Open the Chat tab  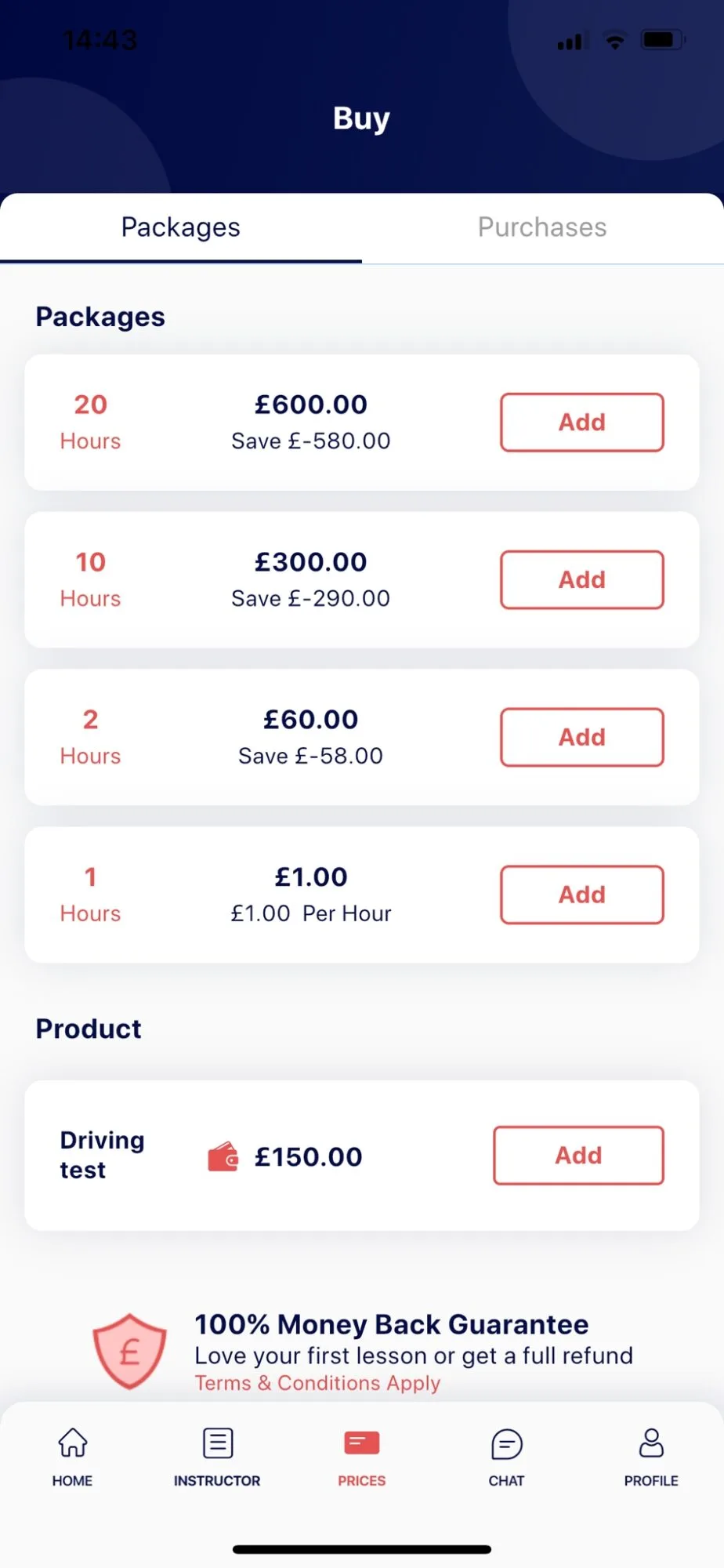(506, 1457)
